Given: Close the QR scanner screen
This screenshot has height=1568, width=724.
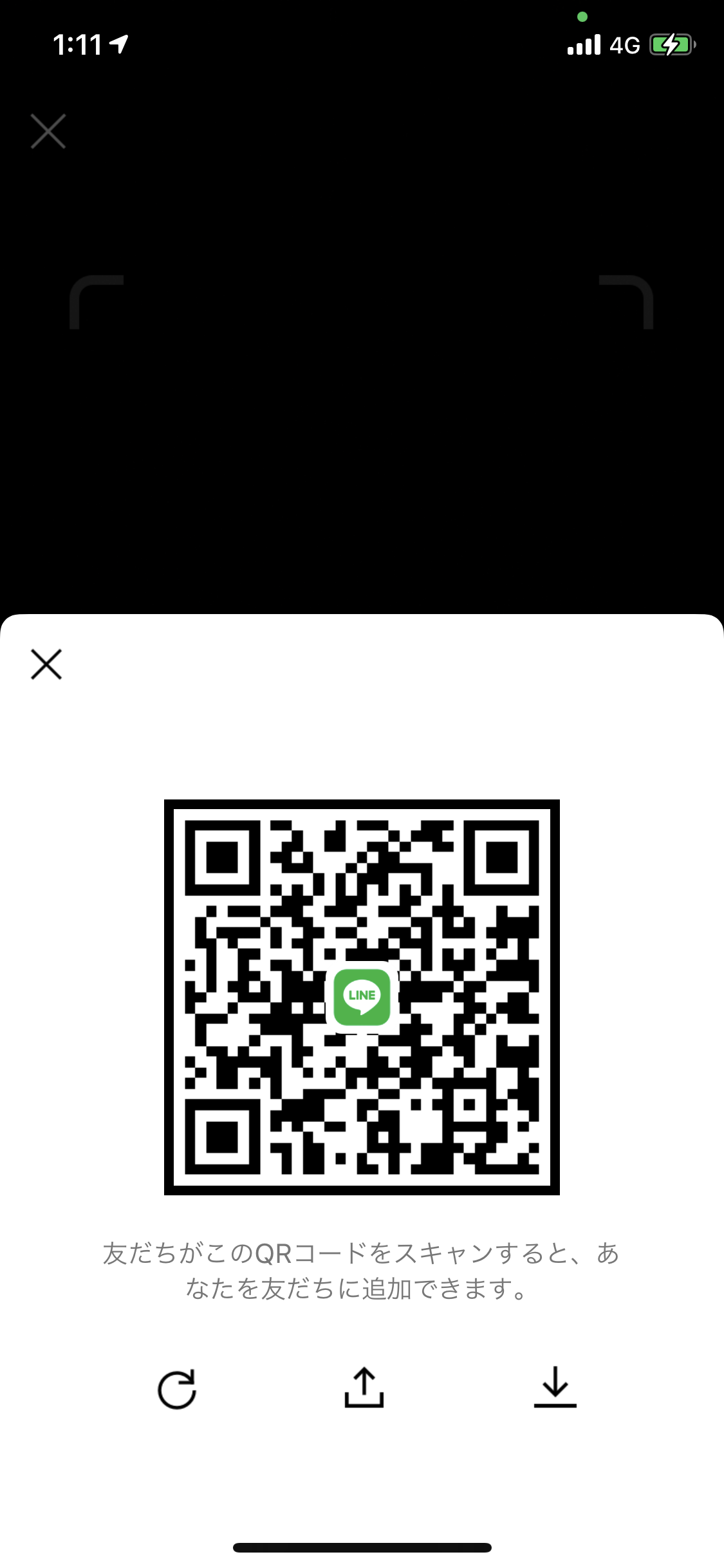Looking at the screenshot, I should click(x=48, y=131).
